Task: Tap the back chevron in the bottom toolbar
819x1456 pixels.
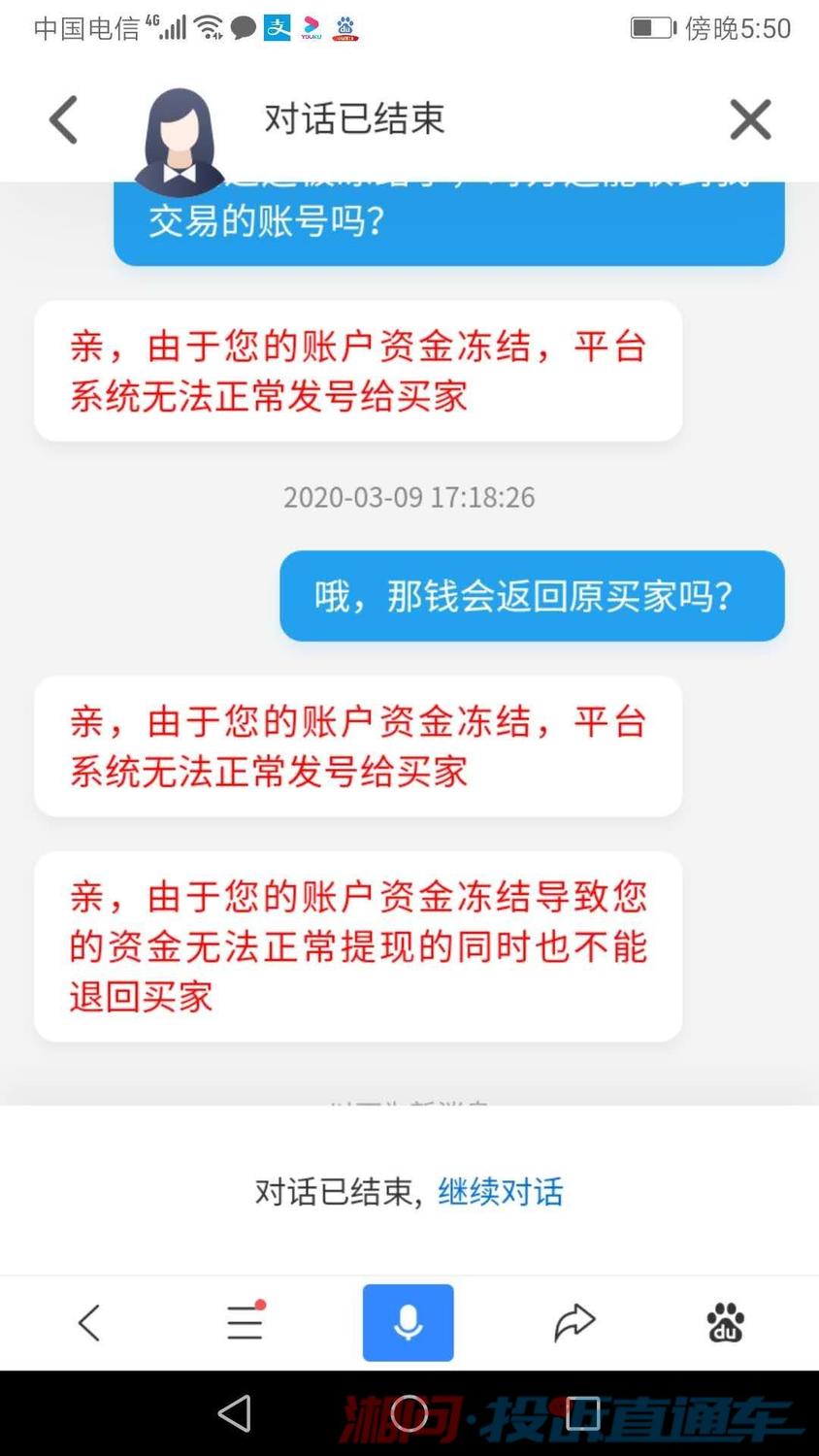Action: pos(89,1322)
